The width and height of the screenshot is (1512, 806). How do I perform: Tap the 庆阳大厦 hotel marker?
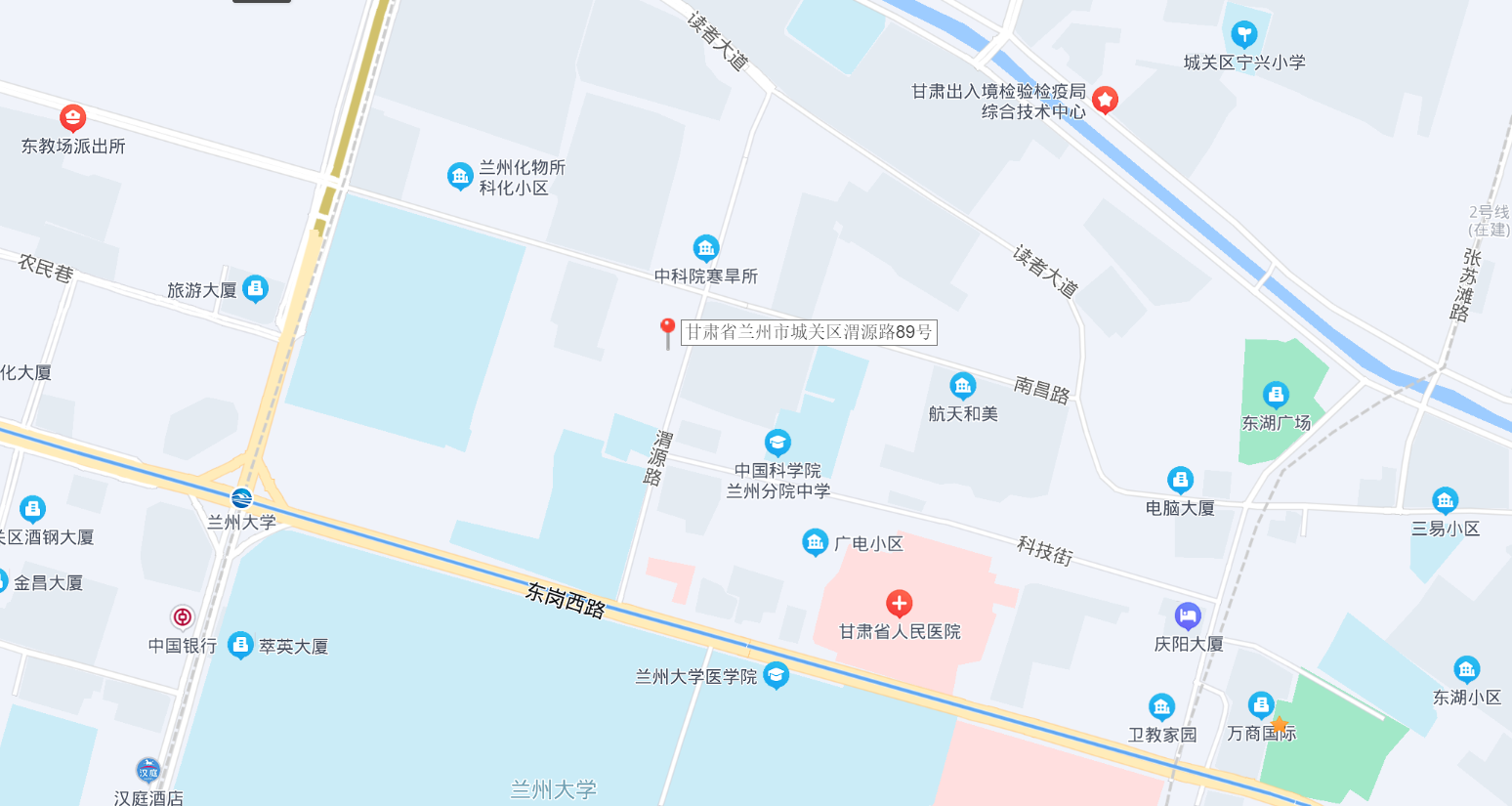pos(1188,615)
